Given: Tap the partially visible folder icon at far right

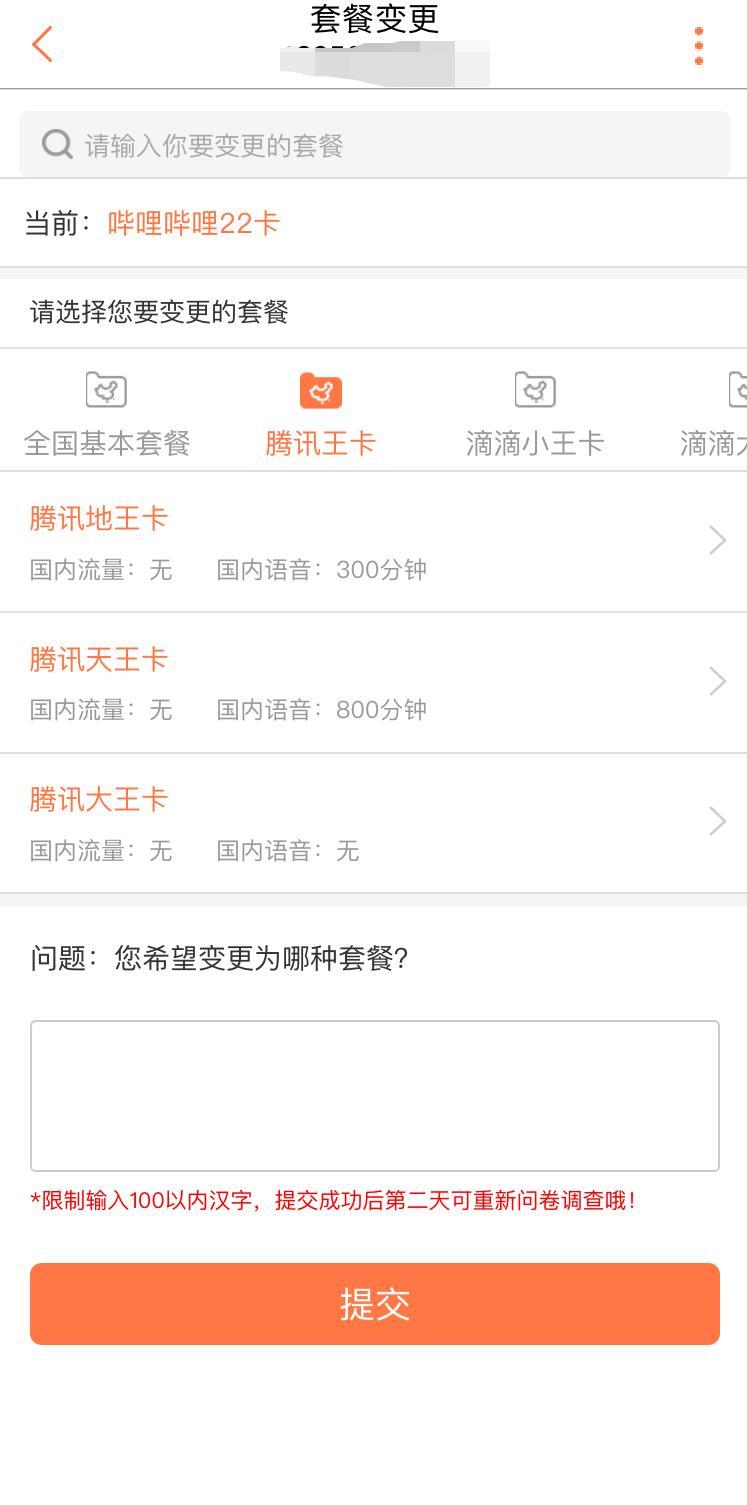Looking at the screenshot, I should pyautogui.click(x=738, y=390).
